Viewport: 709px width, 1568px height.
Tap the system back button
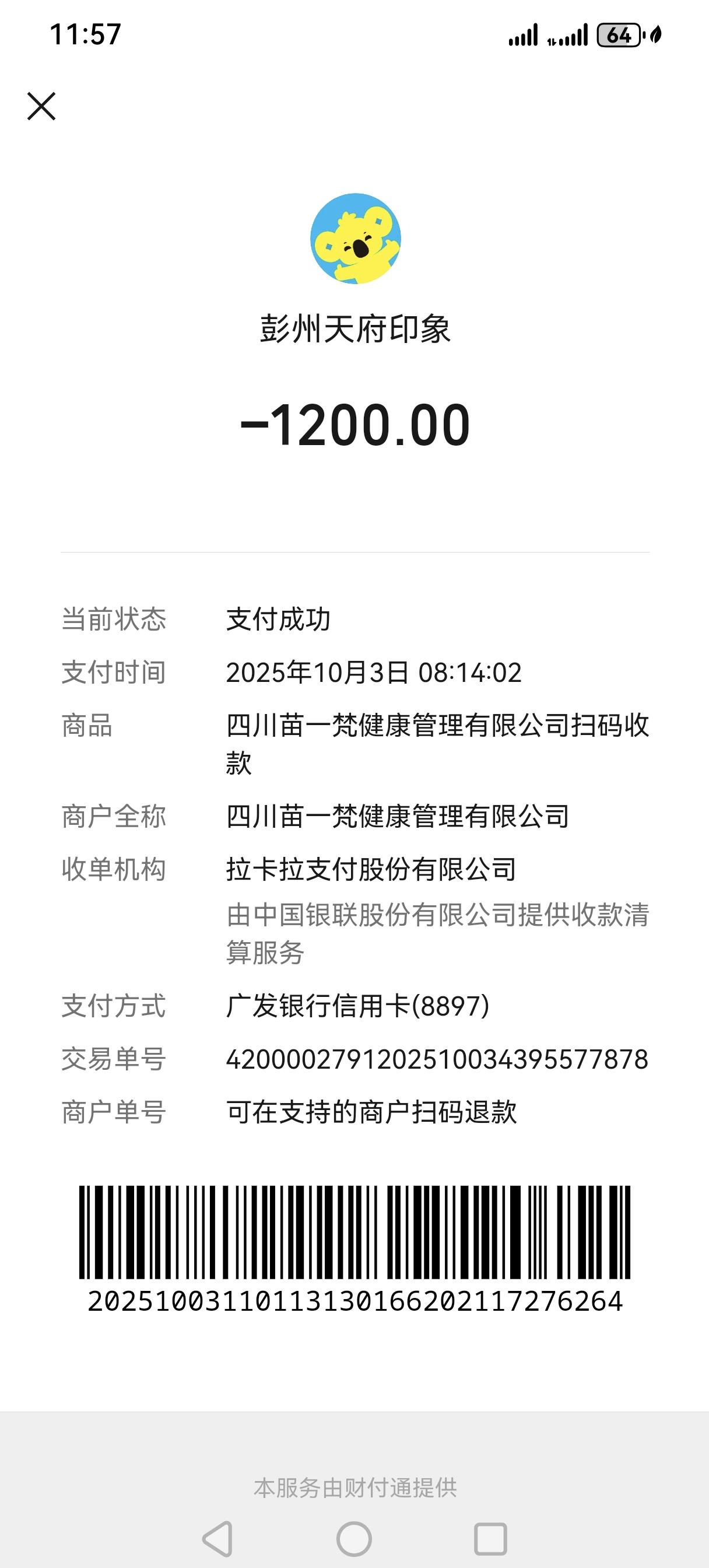coord(217,1539)
